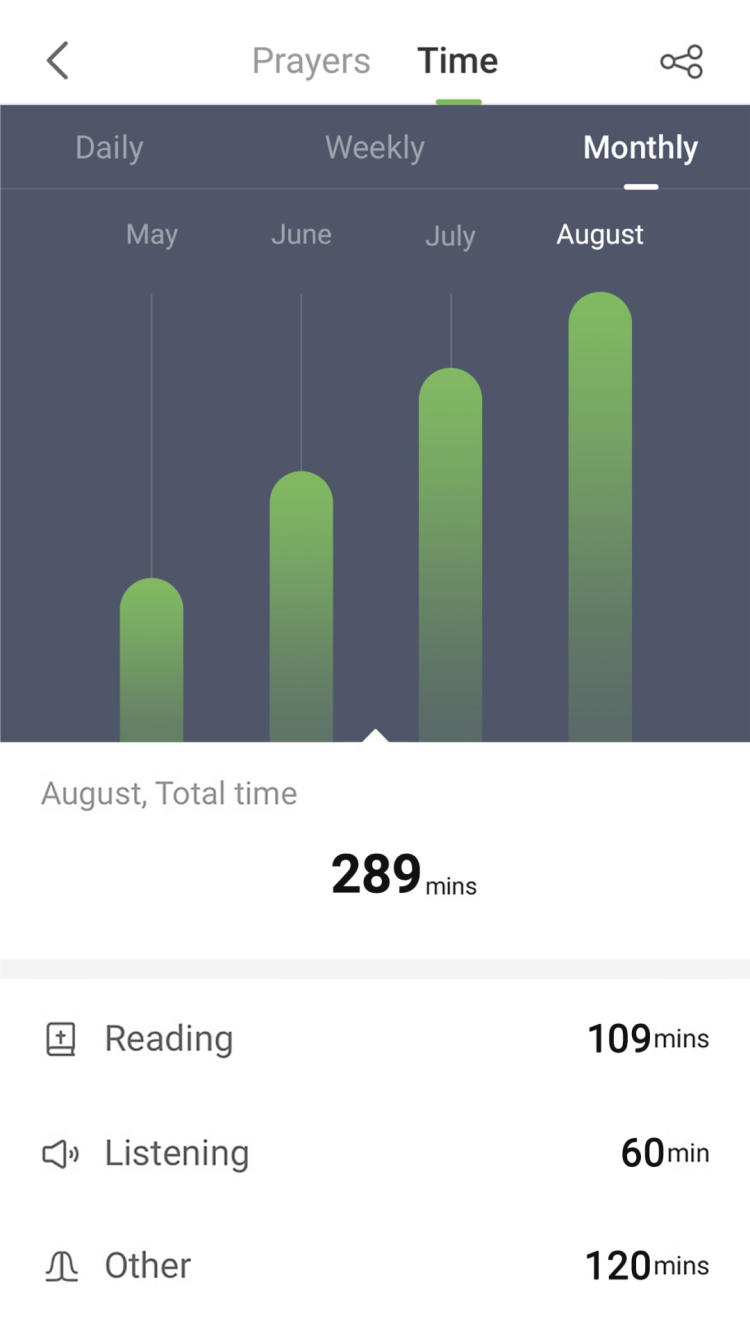Select the Time tab
The width and height of the screenshot is (750, 1333).
[458, 61]
